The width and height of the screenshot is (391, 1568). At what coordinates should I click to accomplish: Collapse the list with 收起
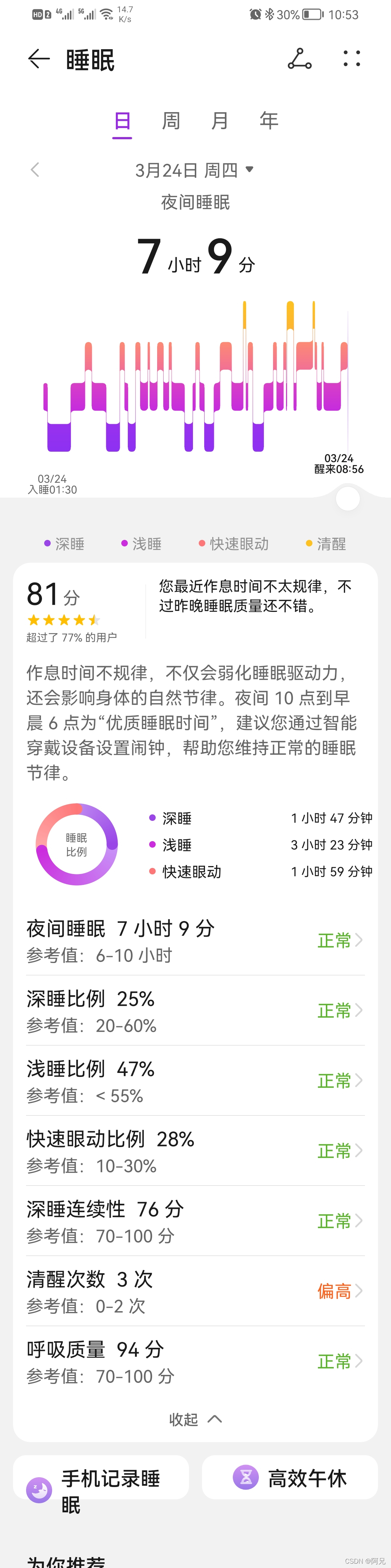pyautogui.click(x=195, y=1419)
